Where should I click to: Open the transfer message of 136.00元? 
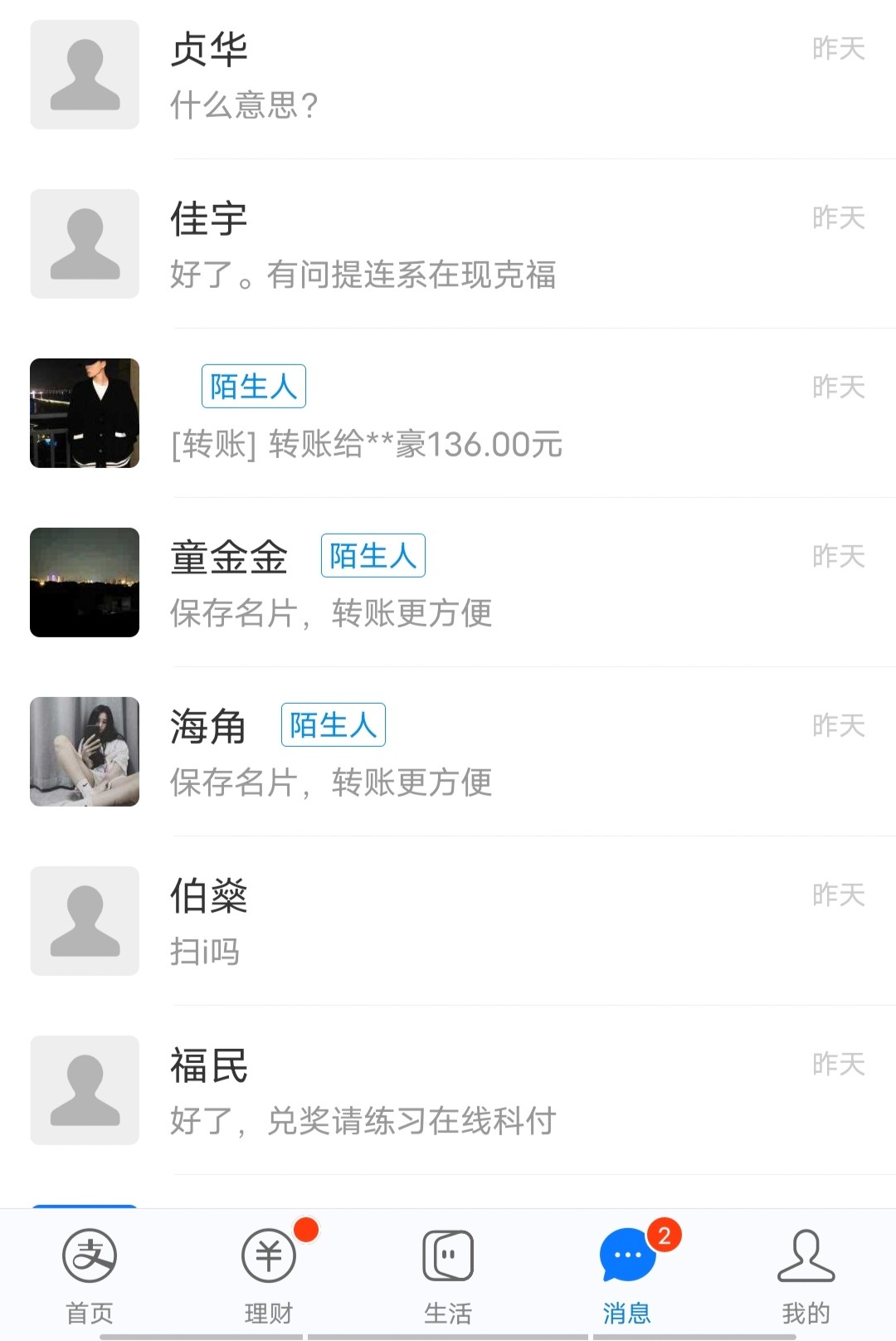[365, 446]
